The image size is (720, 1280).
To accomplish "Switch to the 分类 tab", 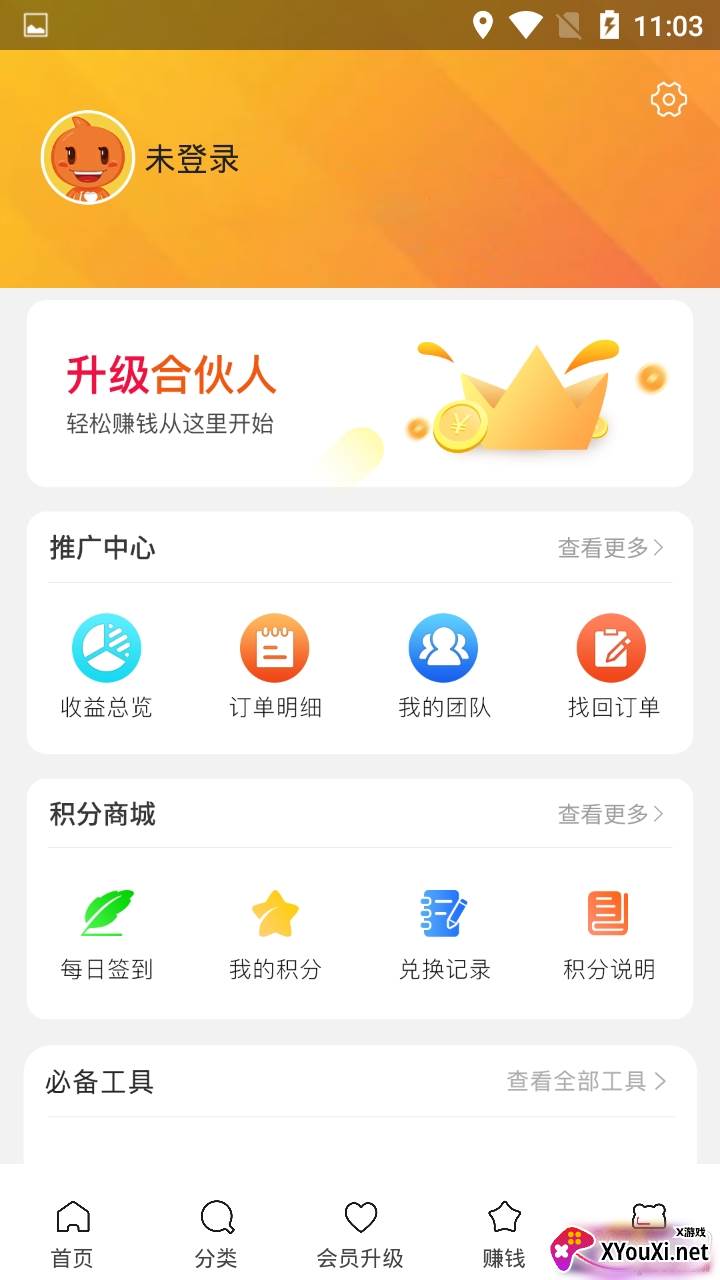I will (216, 1233).
